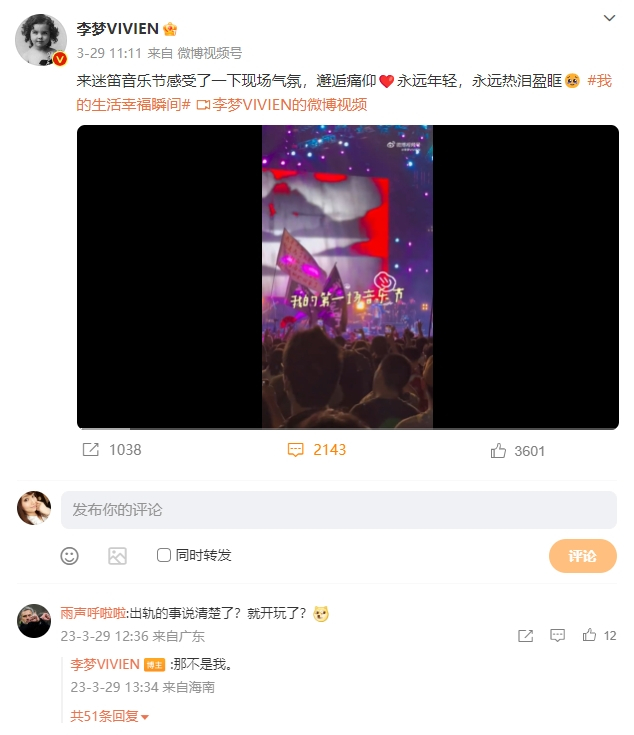Repost this post with 1038 shares

pos(112,450)
